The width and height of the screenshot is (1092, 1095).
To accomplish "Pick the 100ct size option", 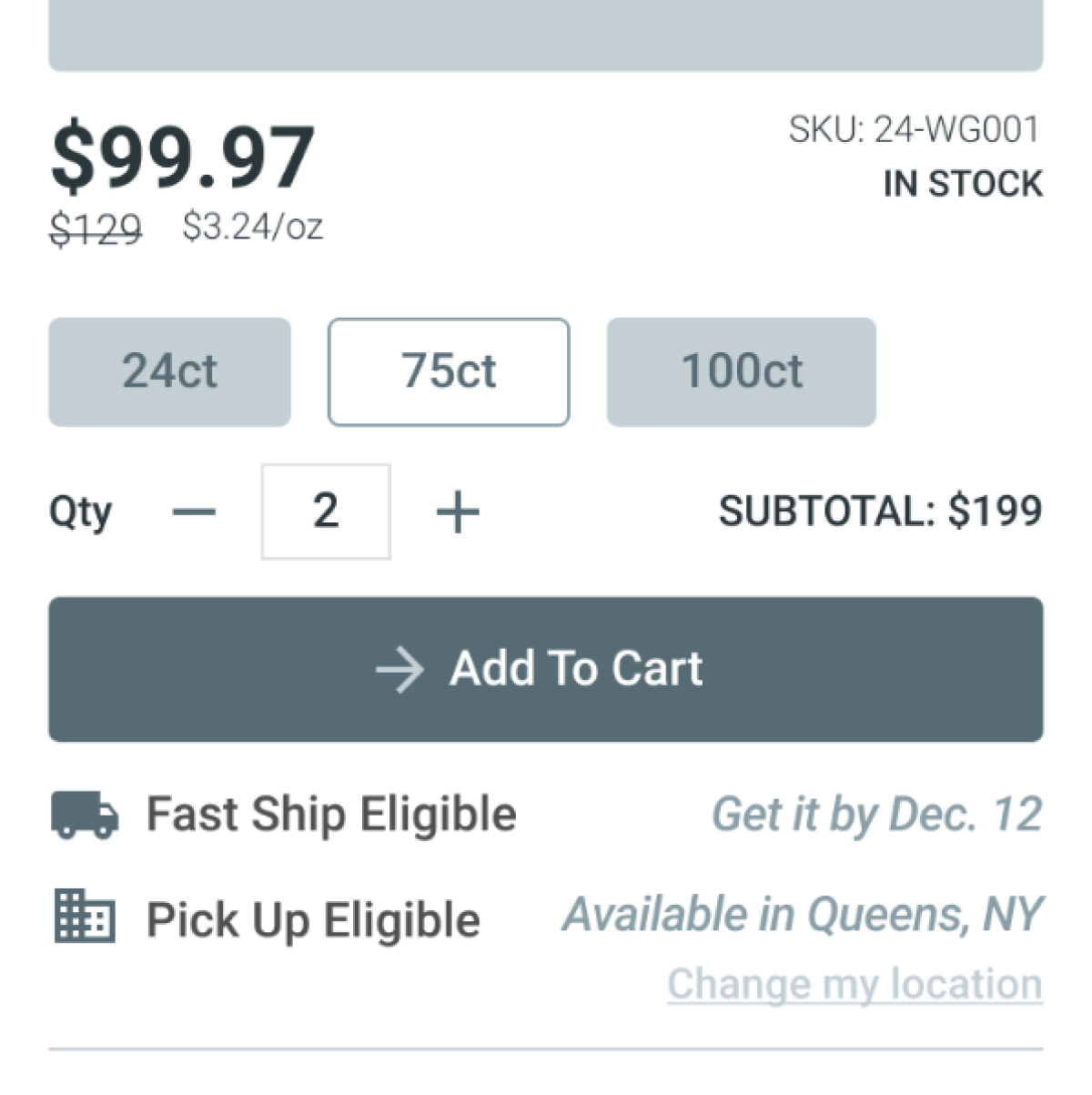I will point(741,371).
